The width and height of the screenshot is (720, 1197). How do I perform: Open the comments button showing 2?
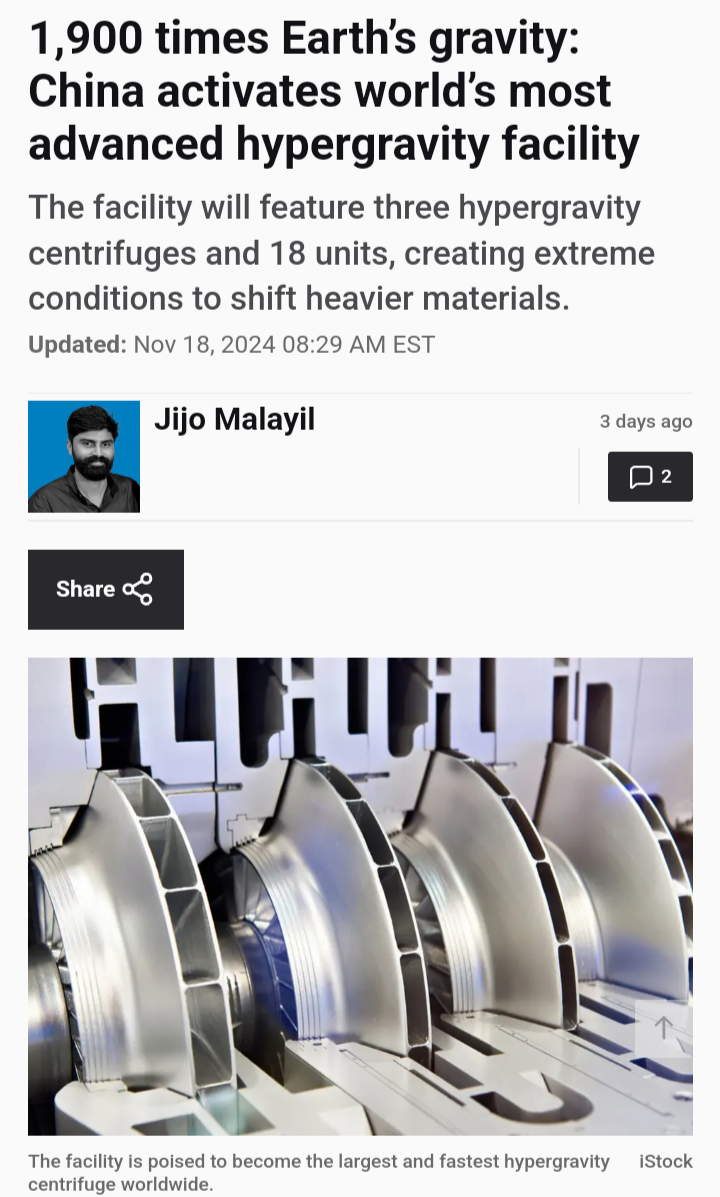(x=650, y=477)
